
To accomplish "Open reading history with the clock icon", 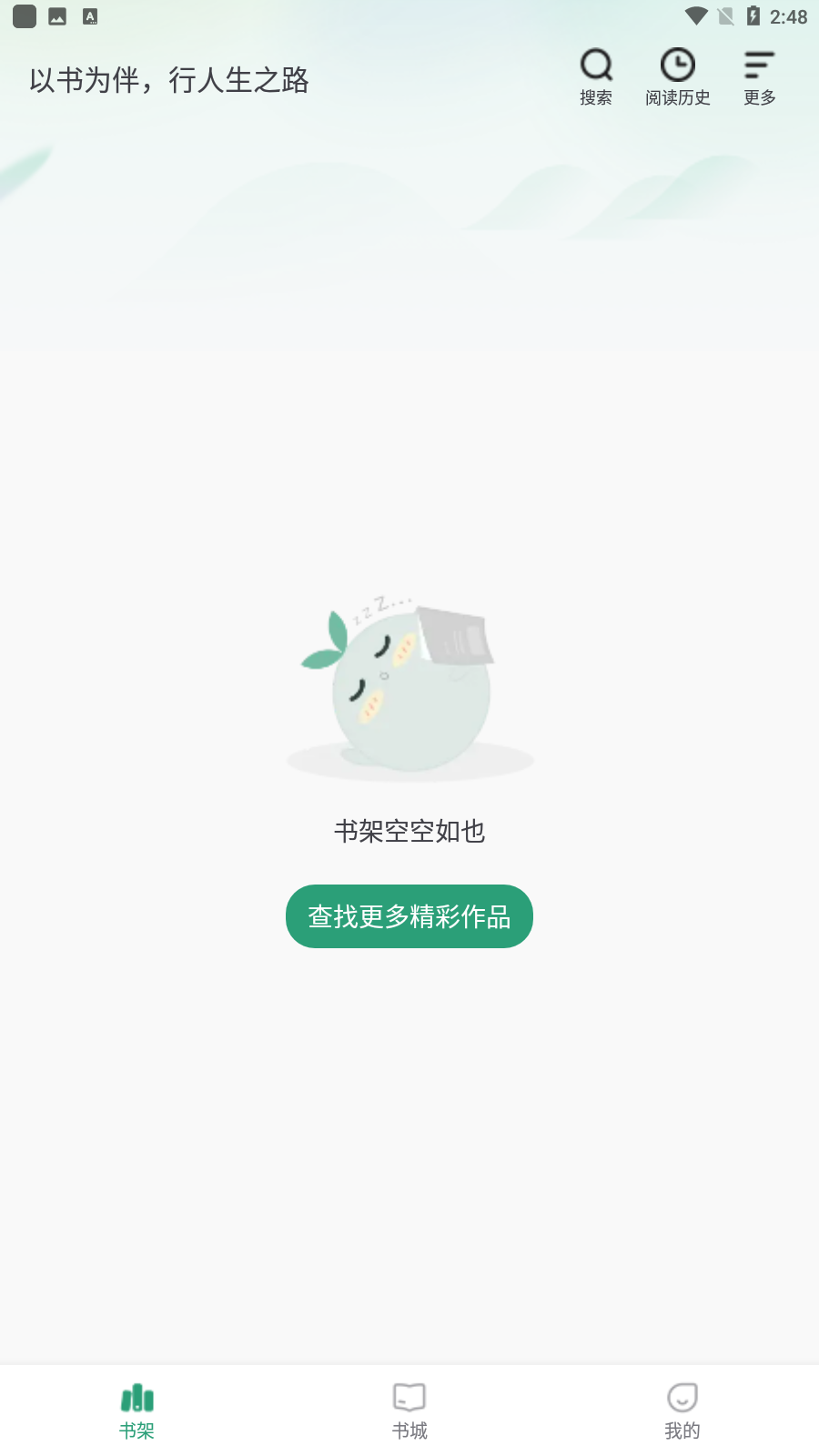I will coord(677,64).
